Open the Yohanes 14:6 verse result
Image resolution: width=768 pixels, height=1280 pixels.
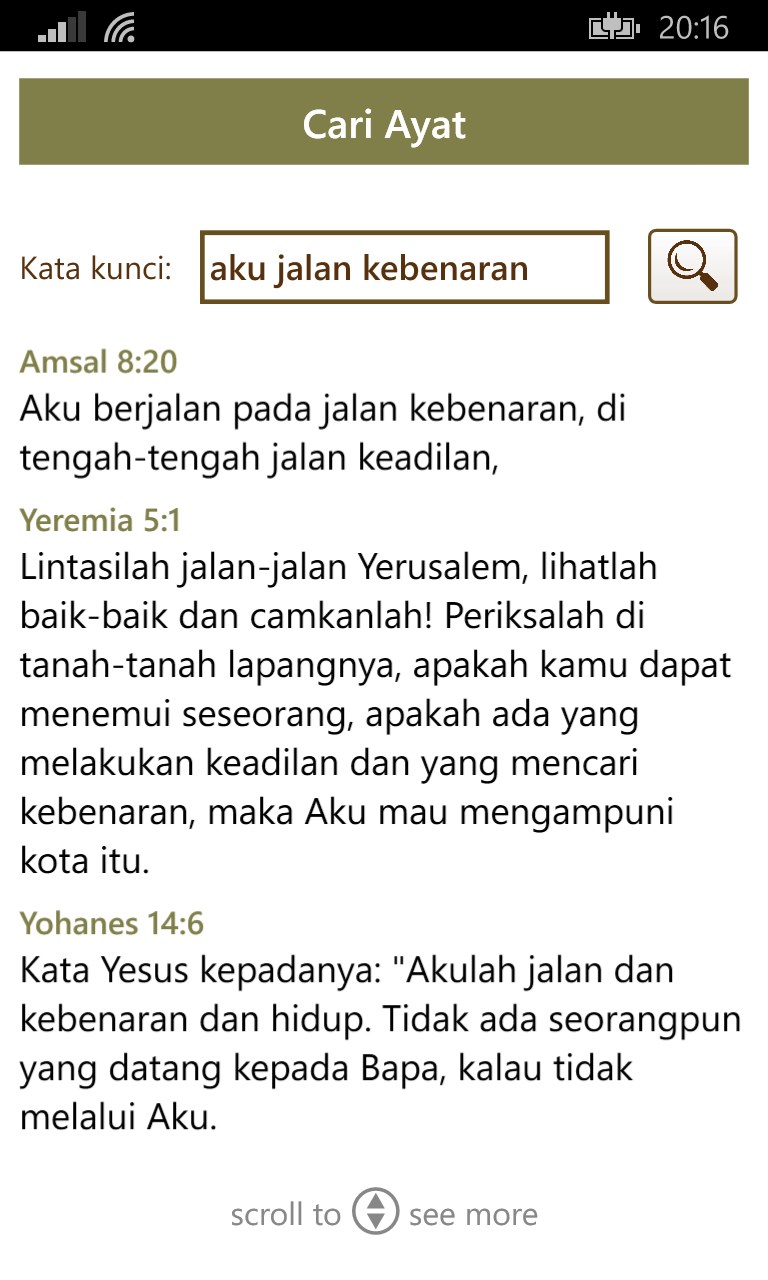pos(112,923)
